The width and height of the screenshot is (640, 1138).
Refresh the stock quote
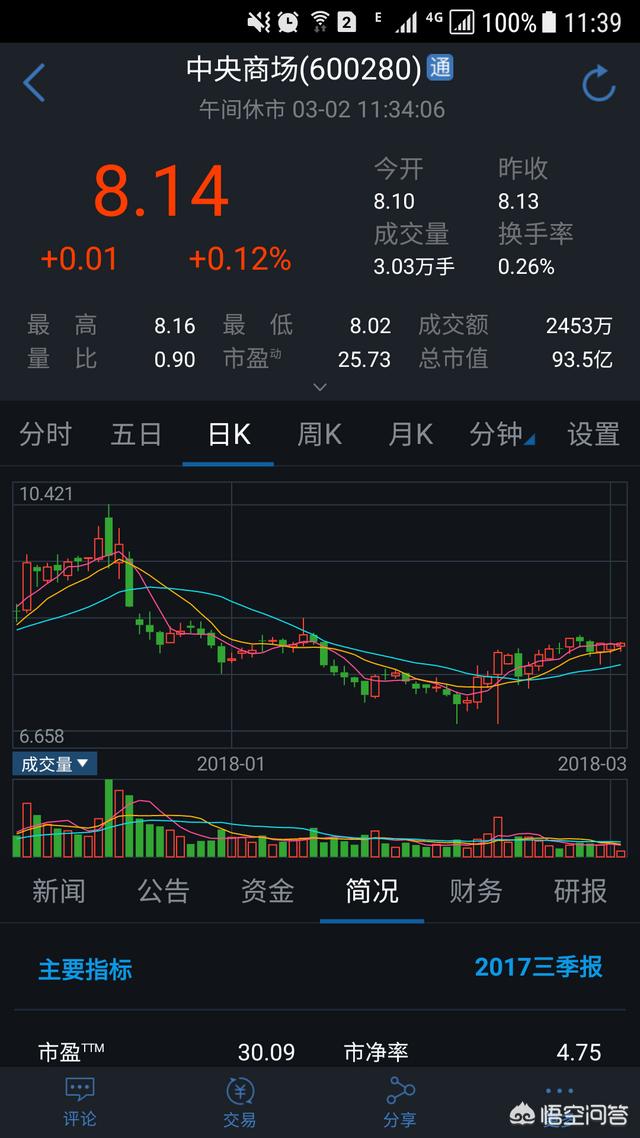(598, 84)
